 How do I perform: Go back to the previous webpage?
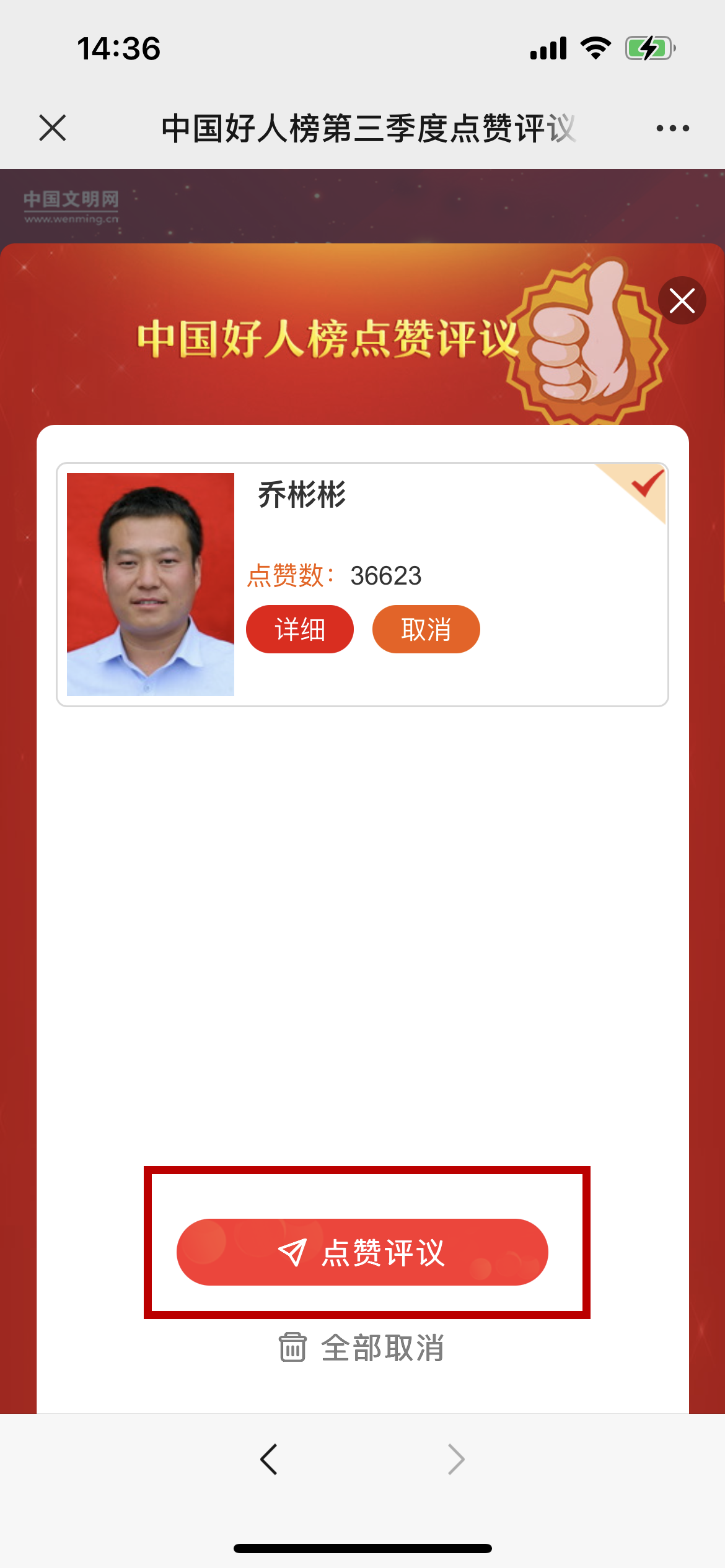click(269, 1459)
